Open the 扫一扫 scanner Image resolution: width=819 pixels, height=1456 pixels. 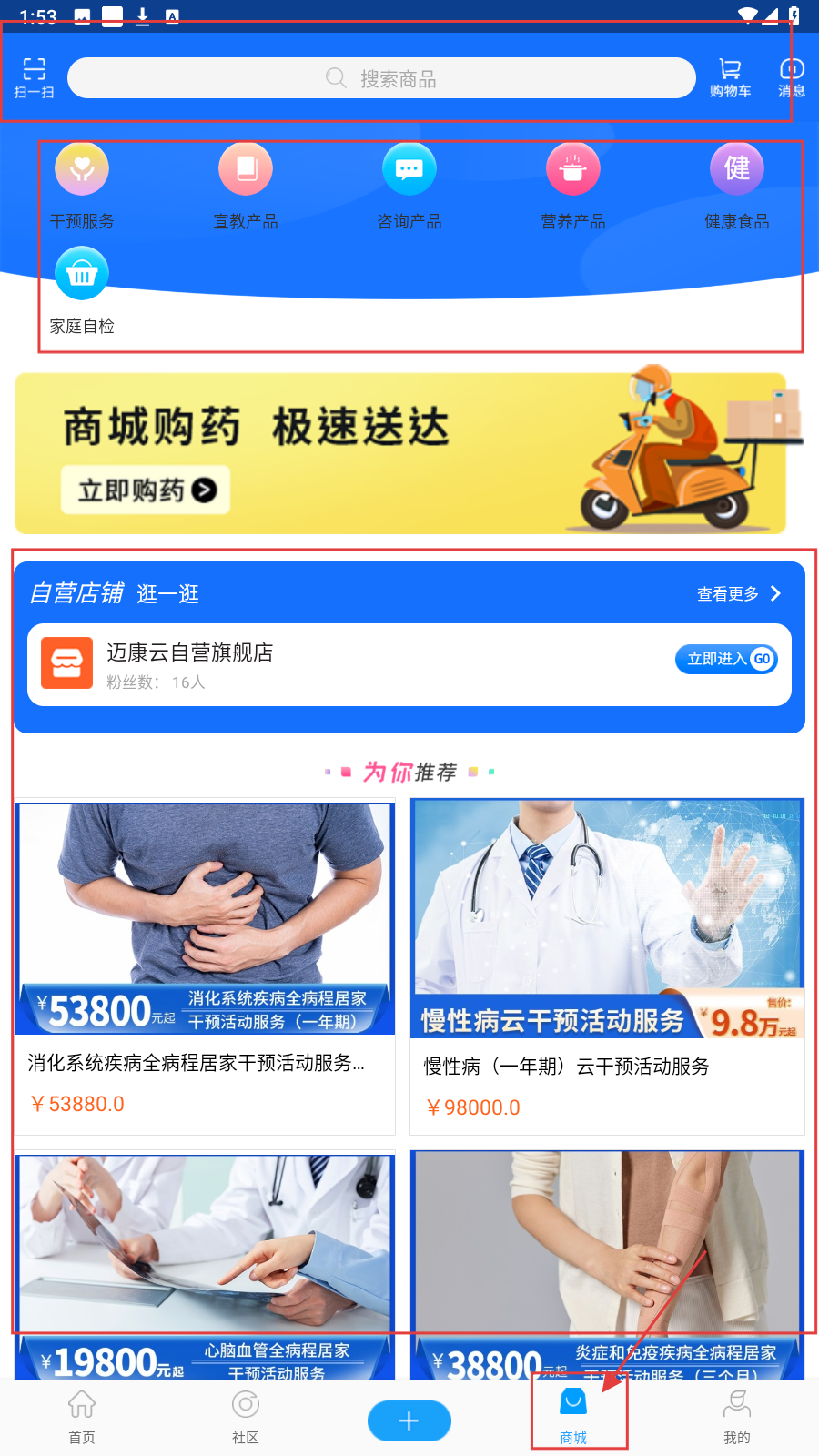35,77
